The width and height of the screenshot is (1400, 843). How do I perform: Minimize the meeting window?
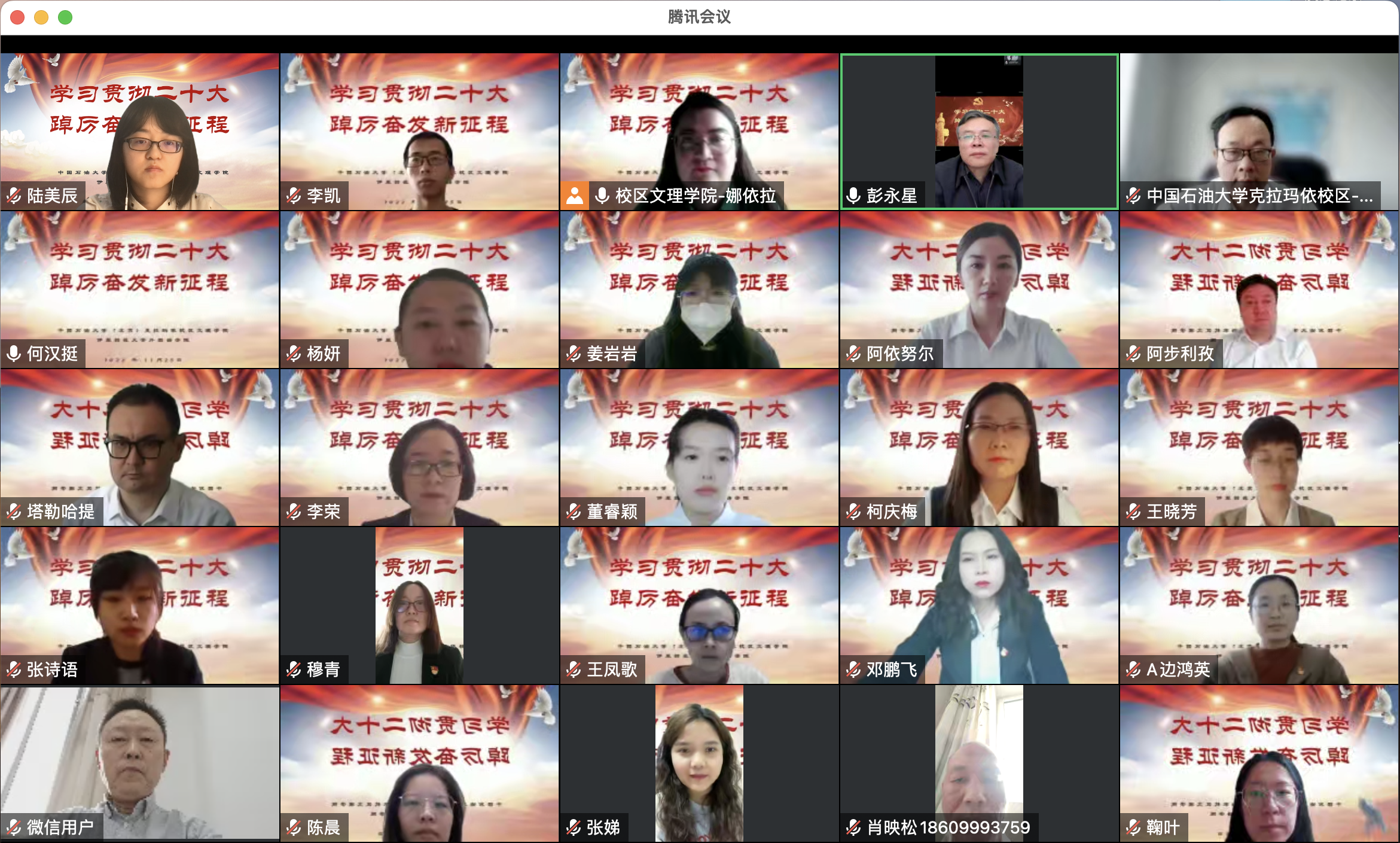pyautogui.click(x=41, y=17)
